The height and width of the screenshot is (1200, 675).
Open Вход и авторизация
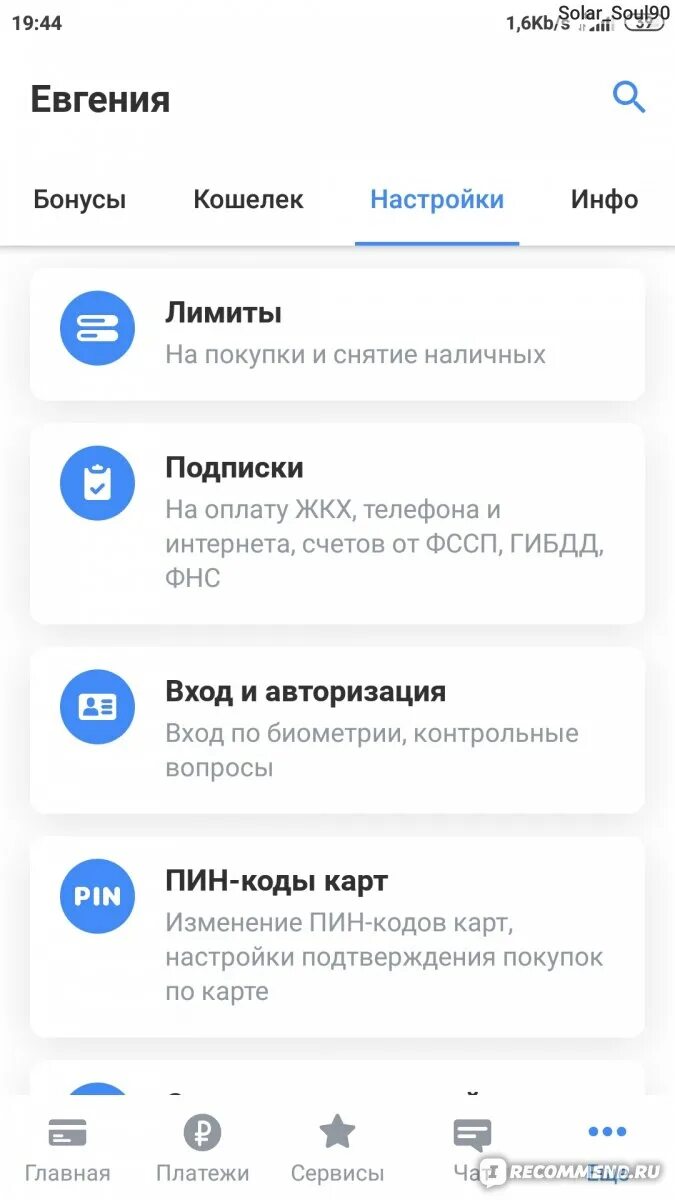click(337, 730)
